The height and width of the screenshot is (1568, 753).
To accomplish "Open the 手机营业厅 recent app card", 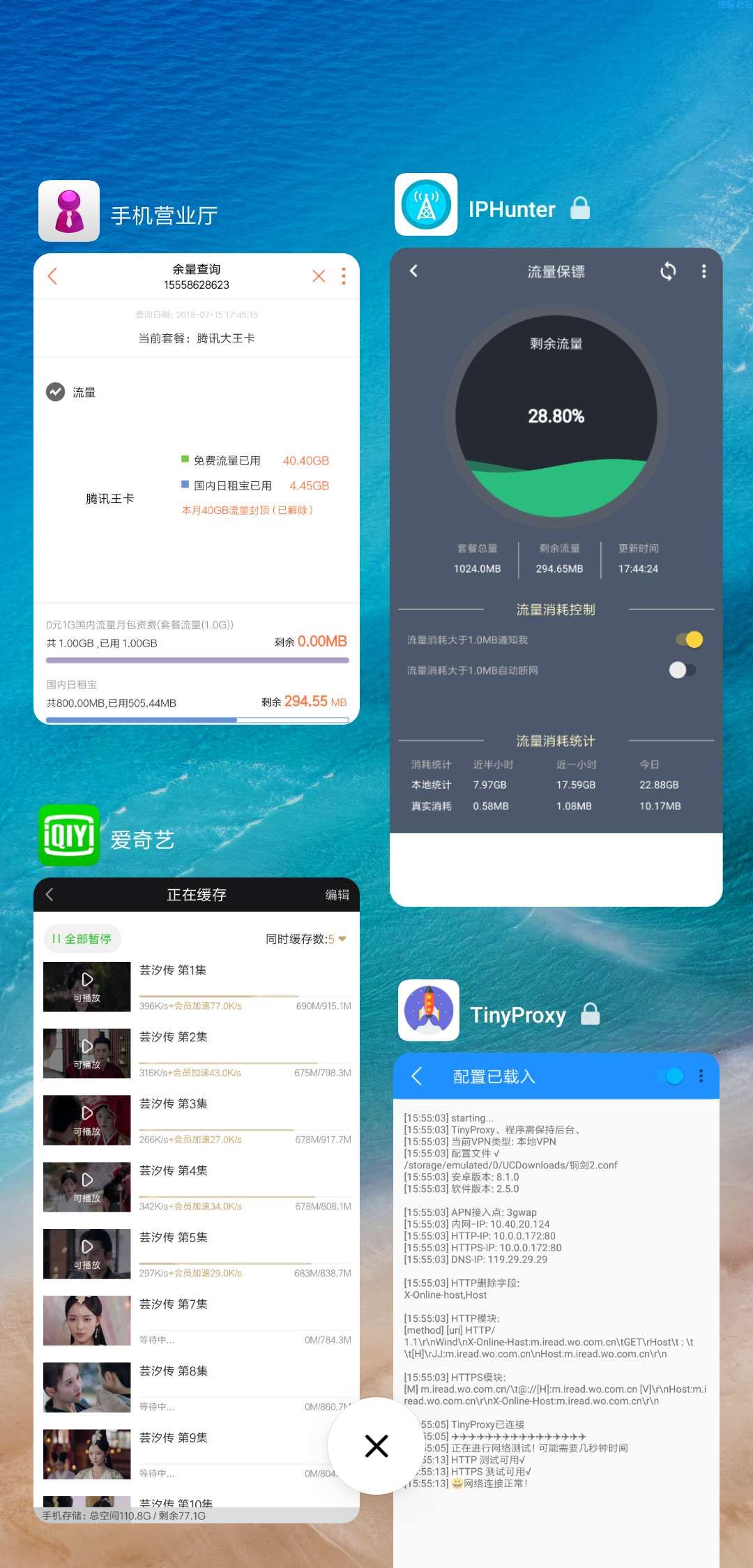I will [x=196, y=488].
